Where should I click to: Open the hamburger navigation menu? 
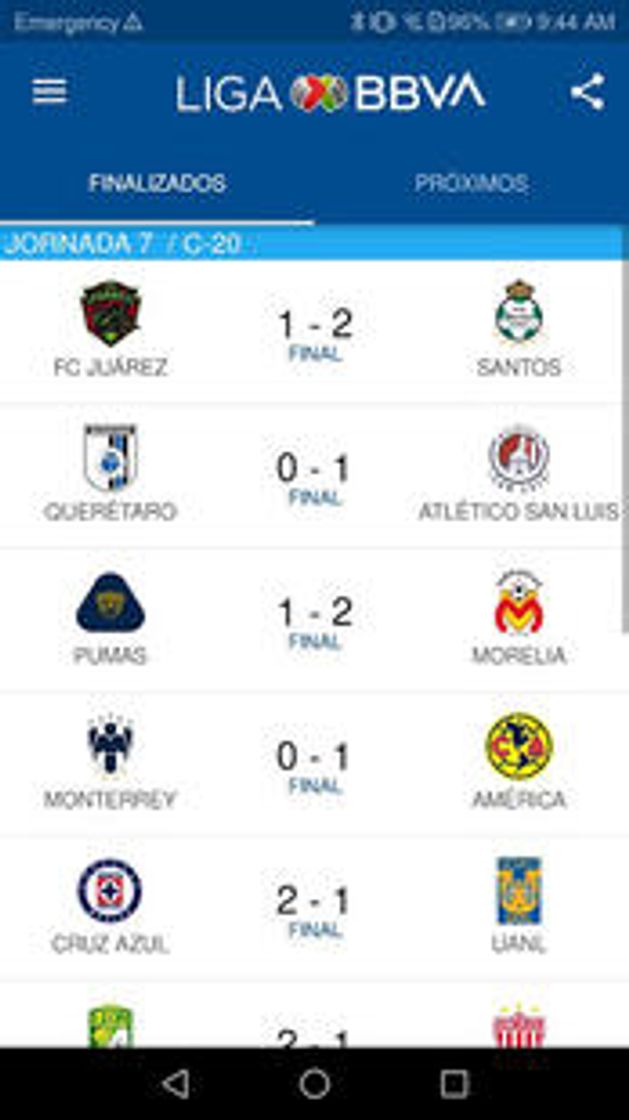tap(49, 92)
